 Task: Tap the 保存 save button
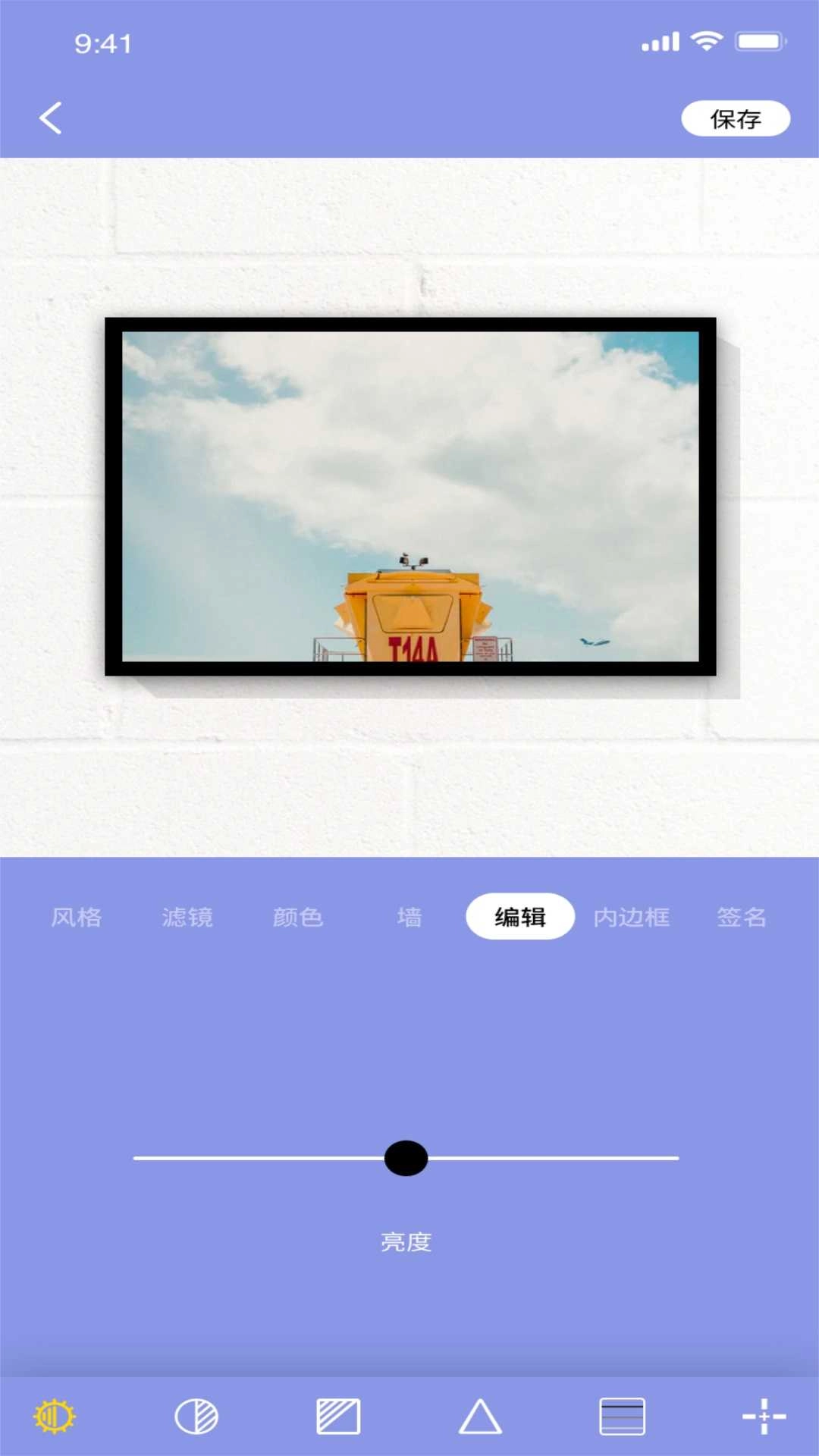click(735, 118)
